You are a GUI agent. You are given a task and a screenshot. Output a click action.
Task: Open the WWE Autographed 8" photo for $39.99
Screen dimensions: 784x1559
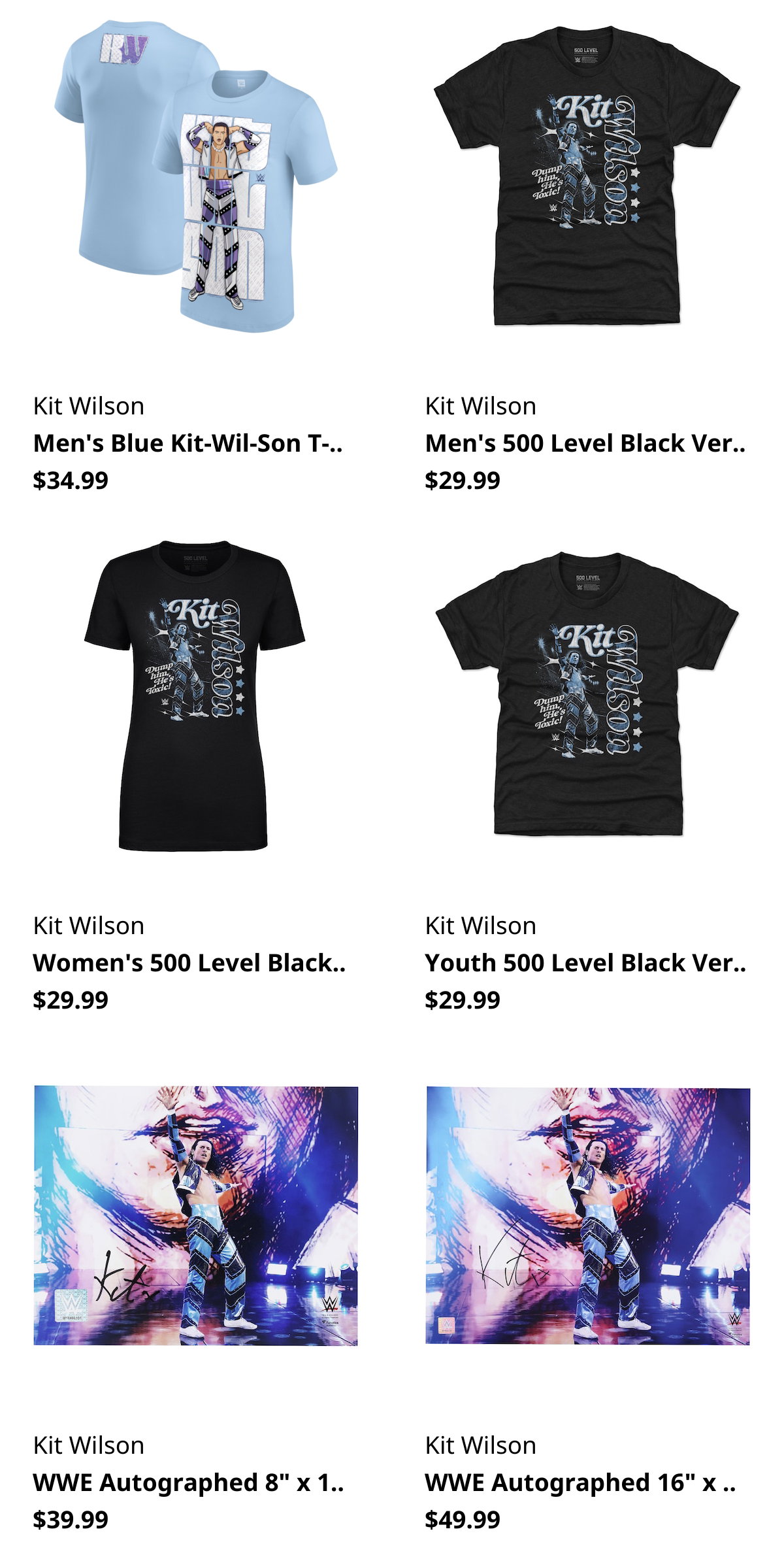188,1483
